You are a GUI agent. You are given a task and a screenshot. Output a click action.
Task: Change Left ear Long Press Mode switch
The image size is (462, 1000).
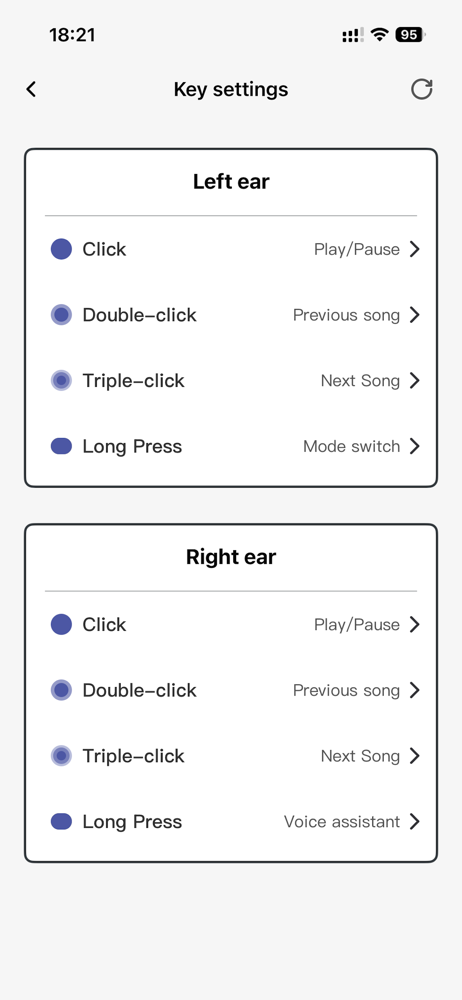(231, 446)
